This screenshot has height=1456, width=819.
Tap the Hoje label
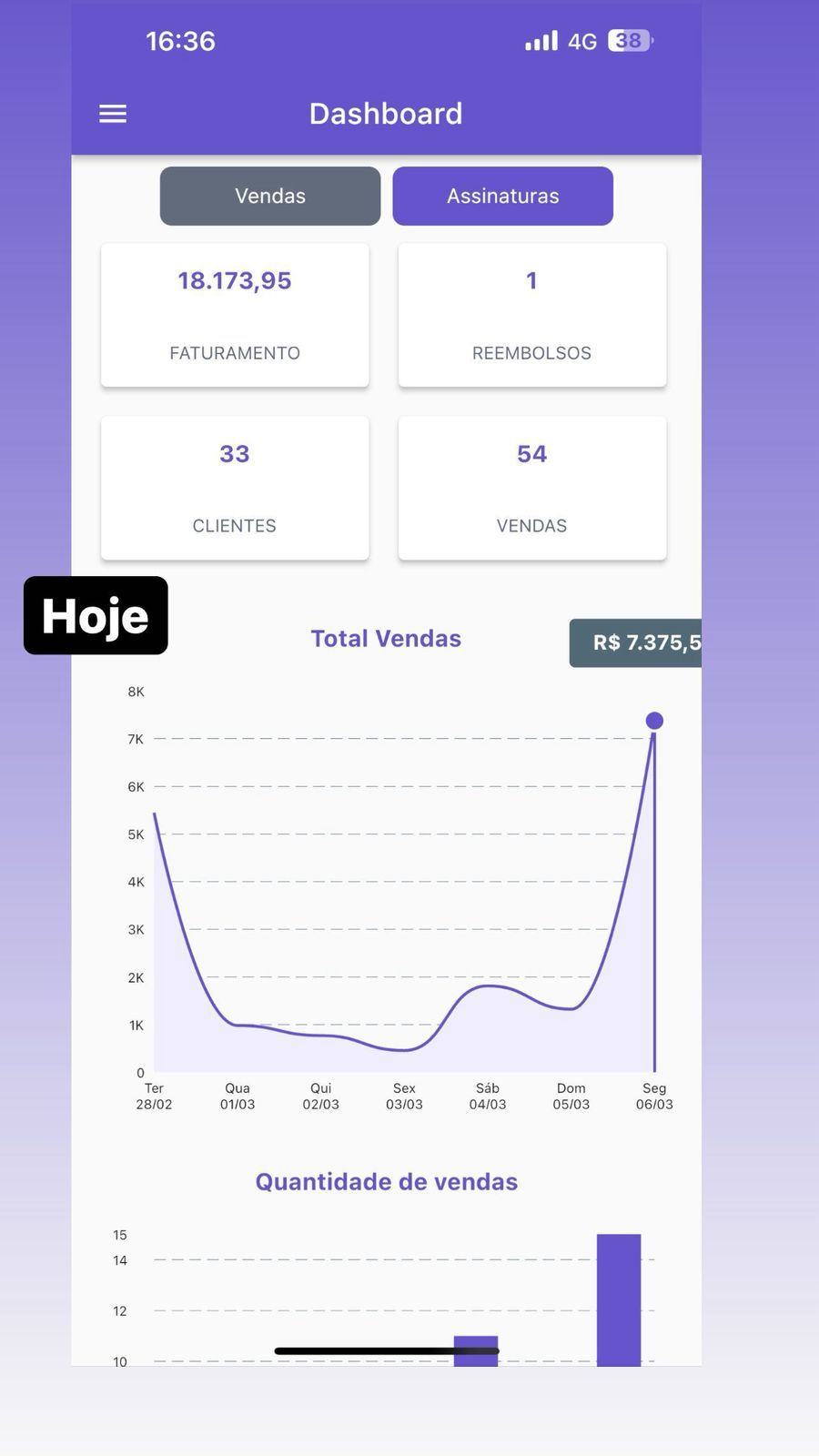click(95, 615)
